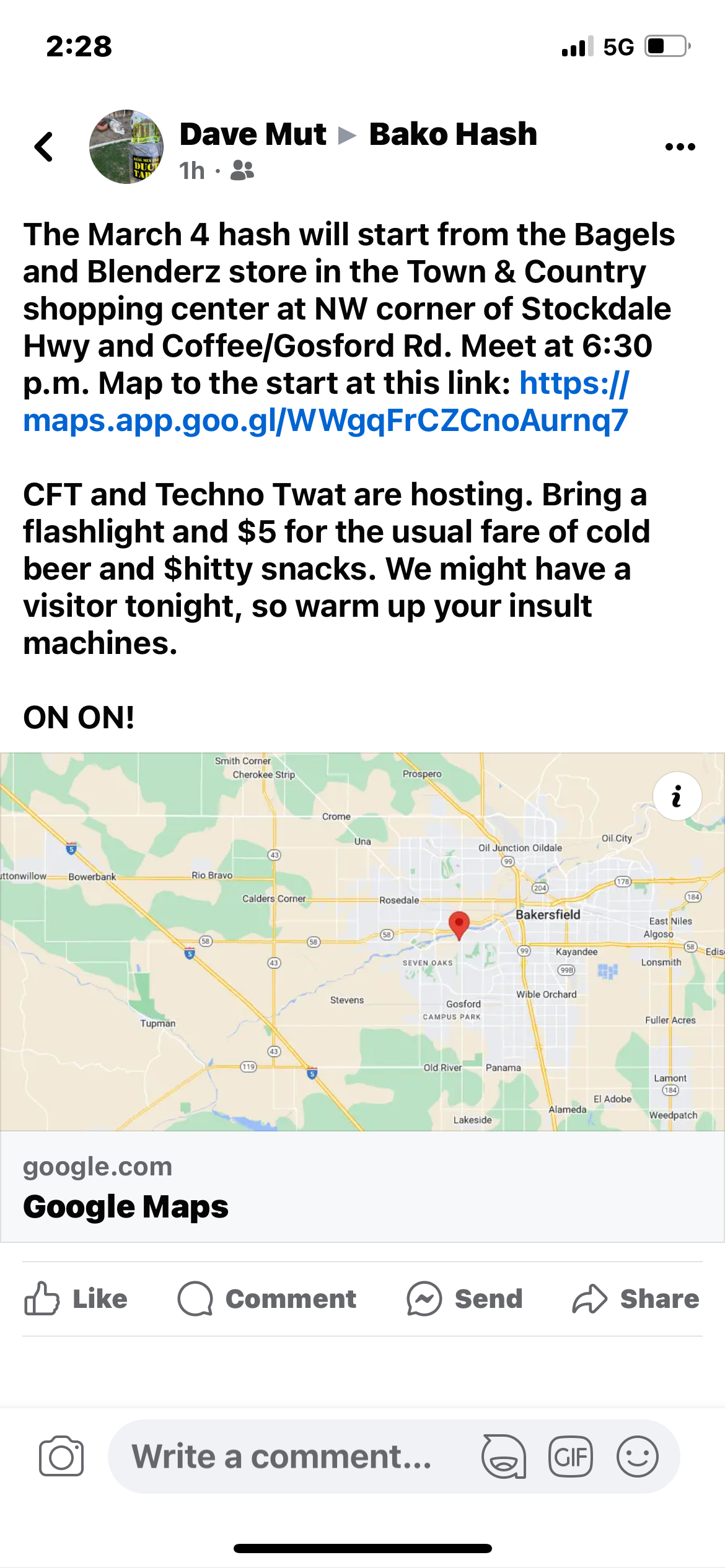Screen dimensions: 725x1568
Task: Open the Bako Hash group
Action: (x=453, y=134)
